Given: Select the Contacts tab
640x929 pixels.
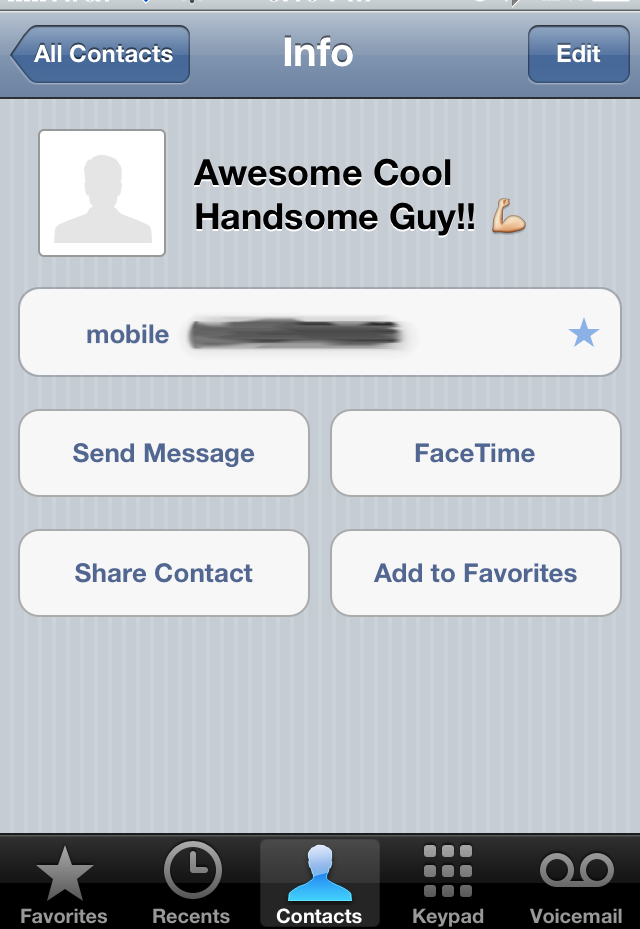Looking at the screenshot, I should [x=319, y=884].
